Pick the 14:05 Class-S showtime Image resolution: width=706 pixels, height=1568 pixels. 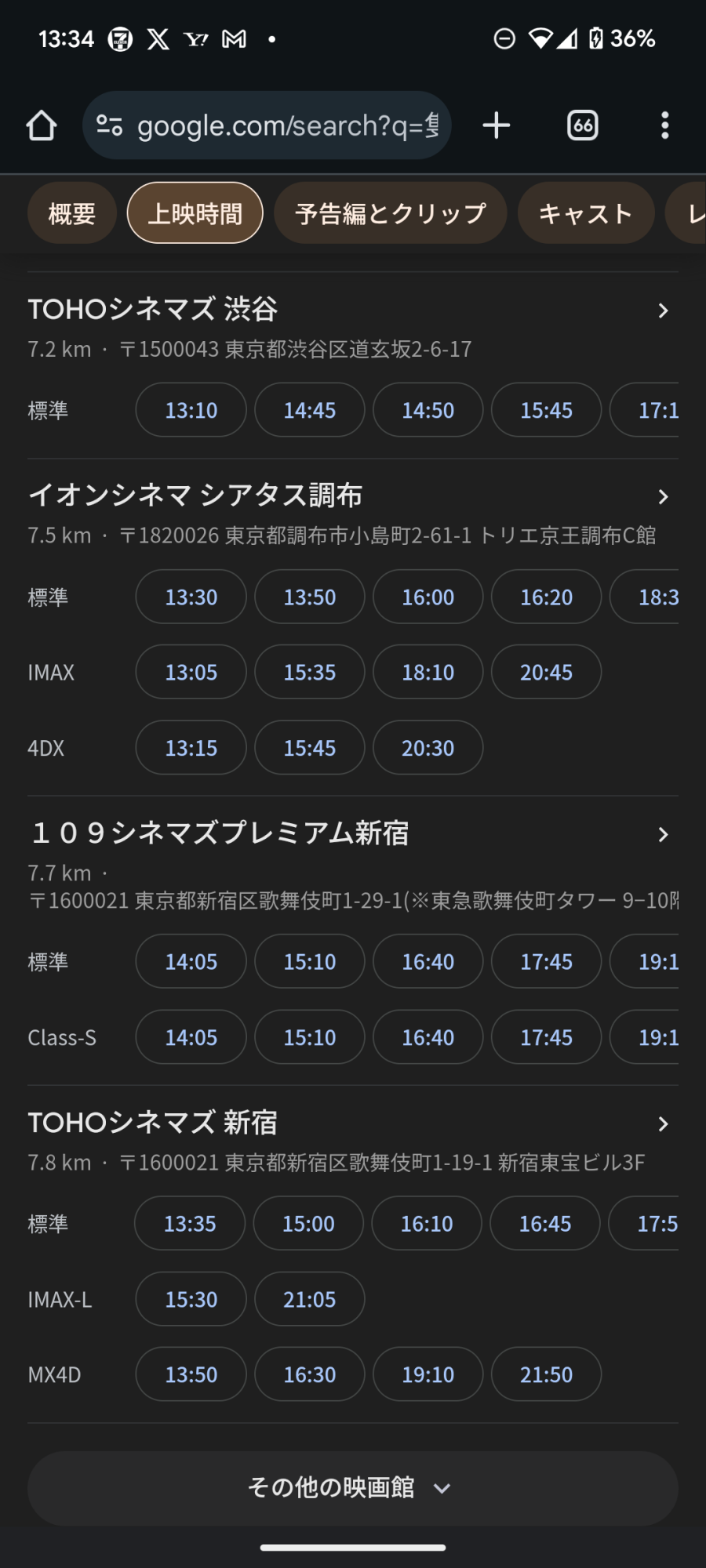click(x=191, y=1037)
